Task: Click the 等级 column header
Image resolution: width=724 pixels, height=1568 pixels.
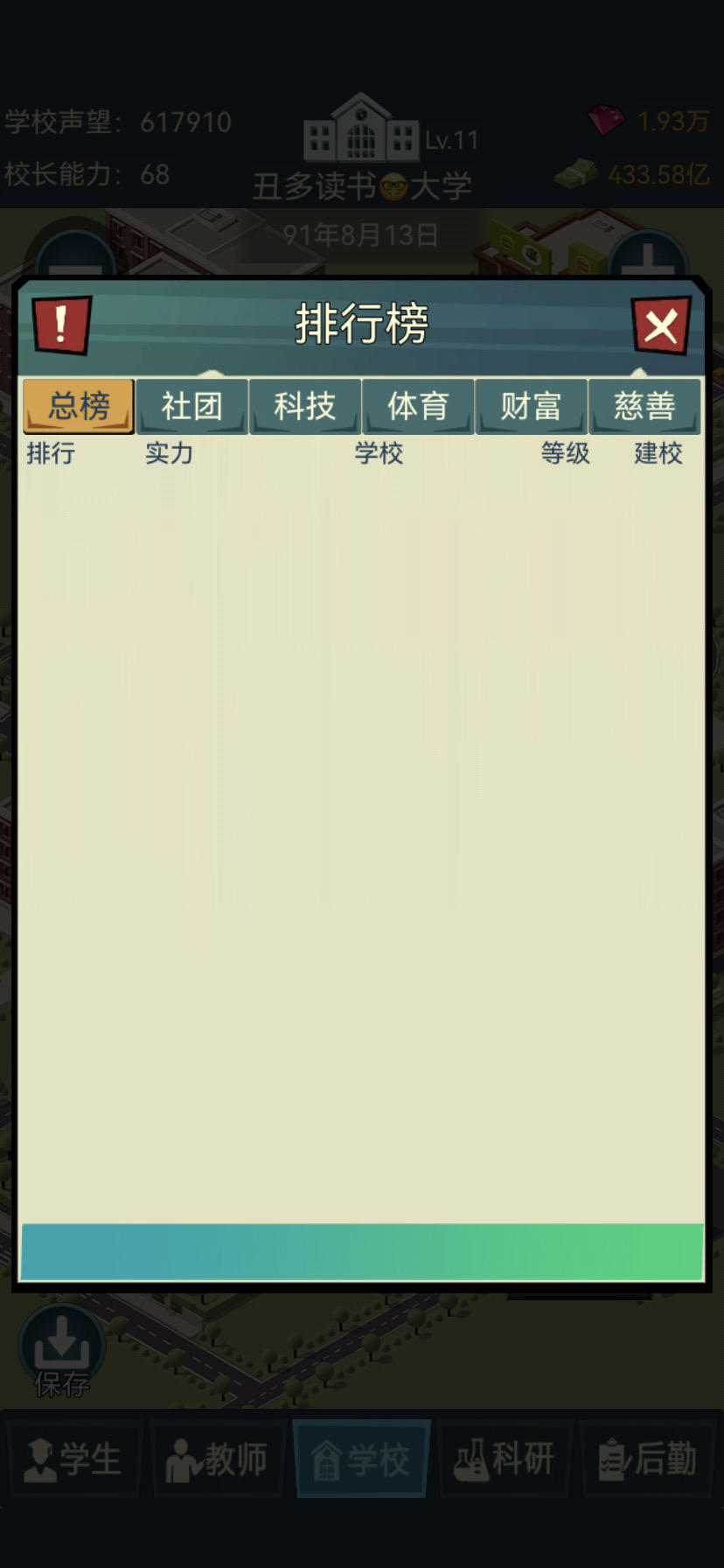Action: 565,454
